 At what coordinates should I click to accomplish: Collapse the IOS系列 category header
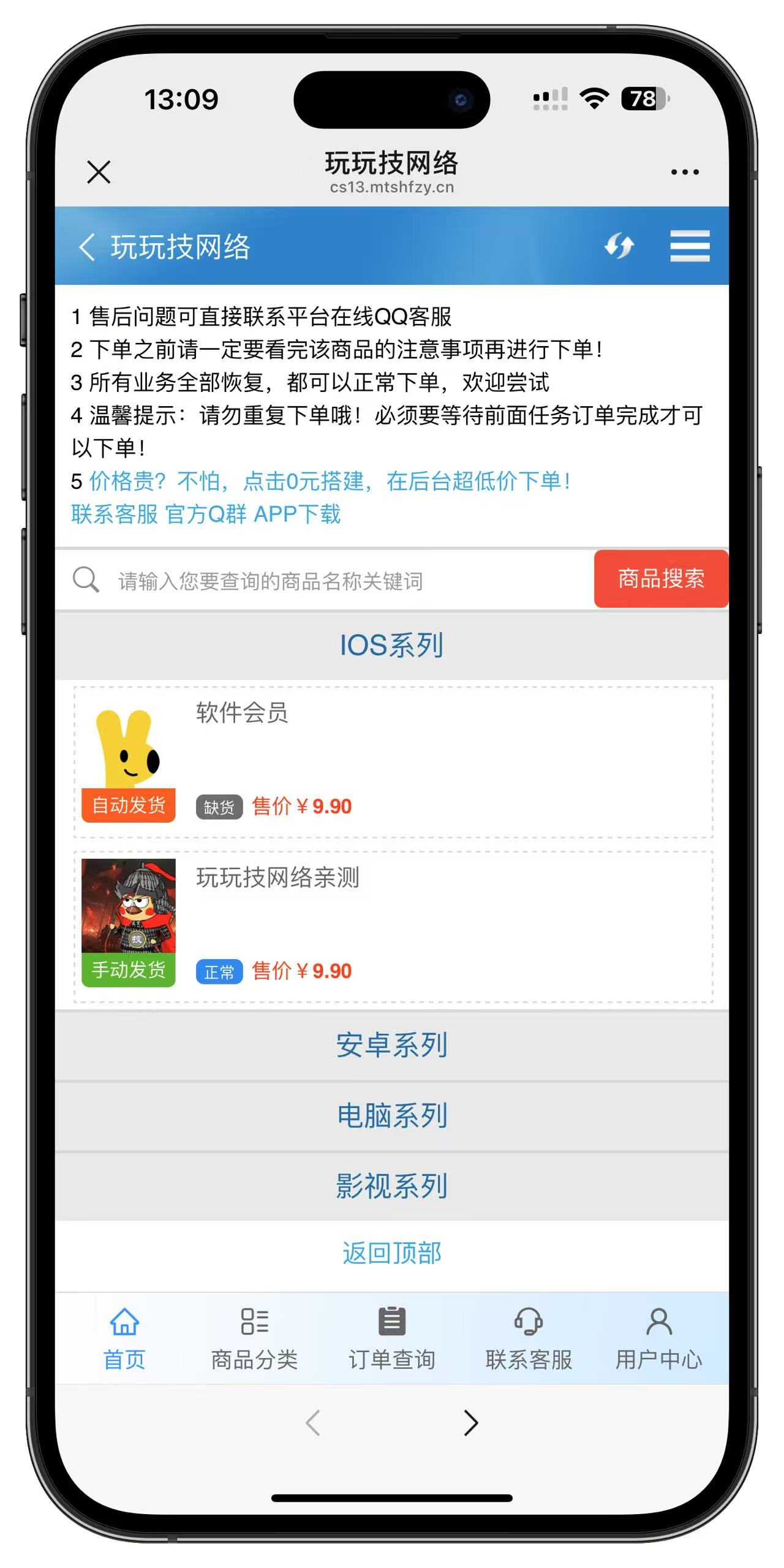391,645
